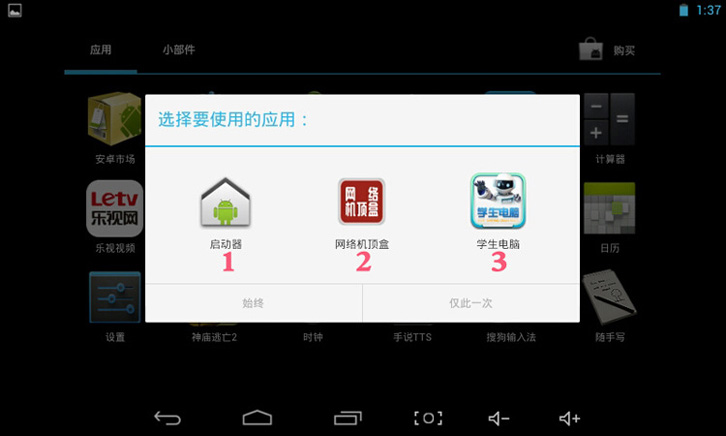This screenshot has width=726, height=436.
Task: Take a screenshot with the capture icon
Action: click(x=428, y=418)
